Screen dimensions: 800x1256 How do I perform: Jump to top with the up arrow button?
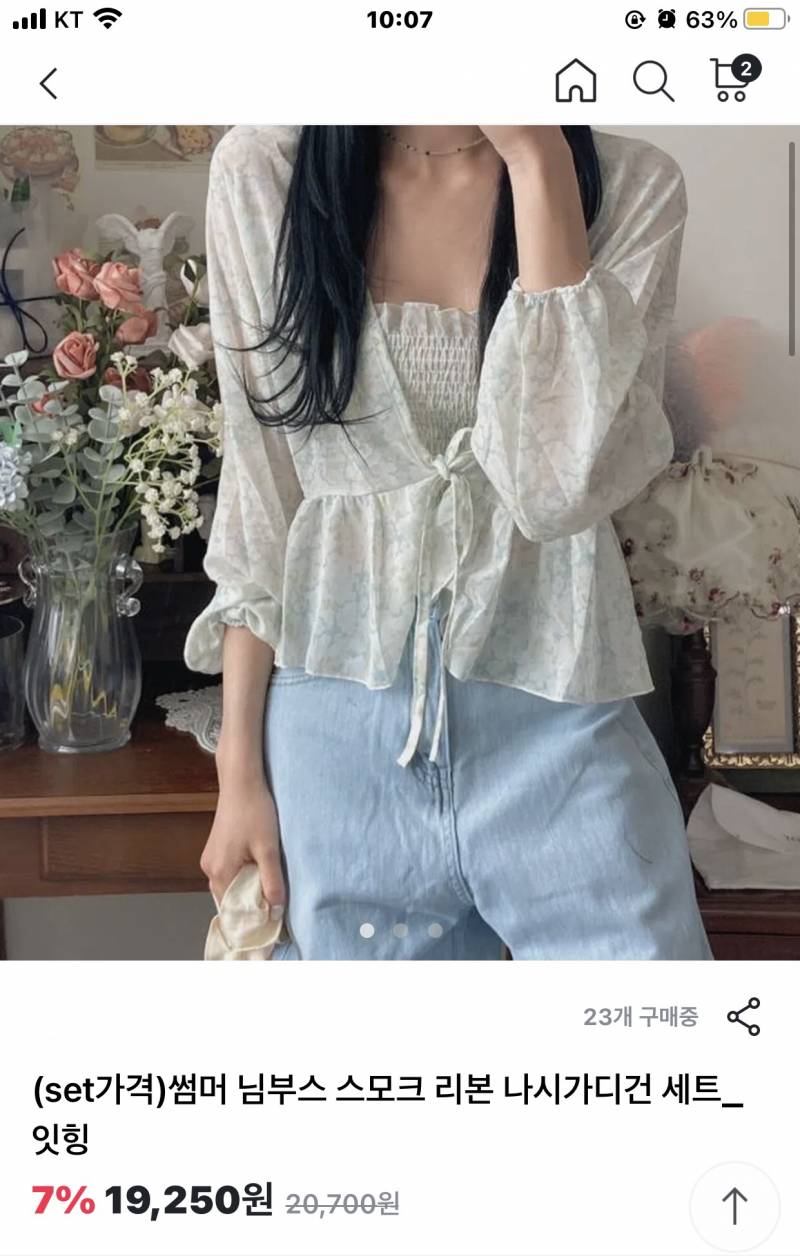tap(734, 1205)
